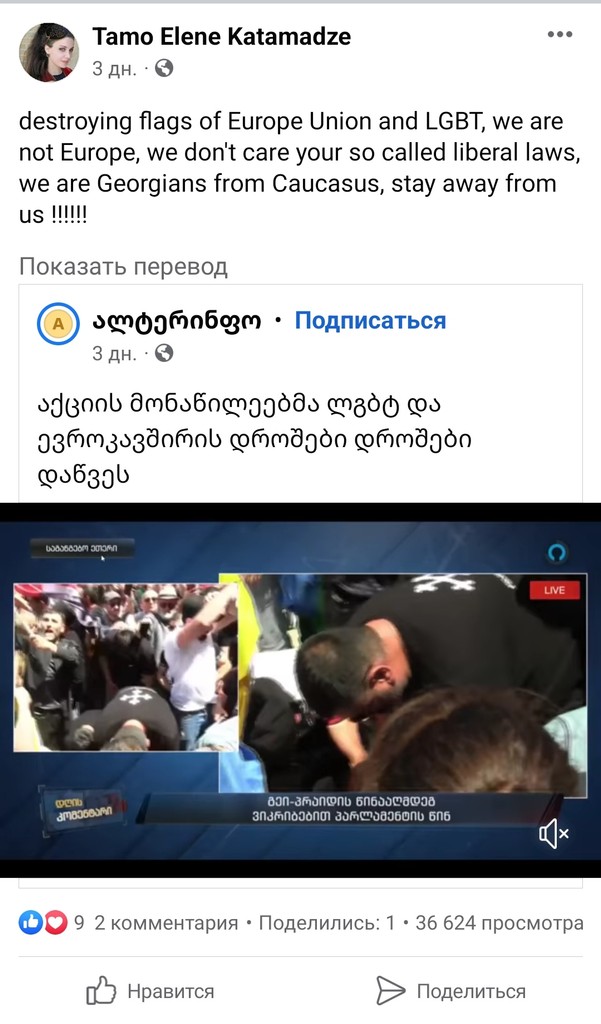Share the post with Поделиться
This screenshot has height=1024, width=601.
tap(450, 991)
